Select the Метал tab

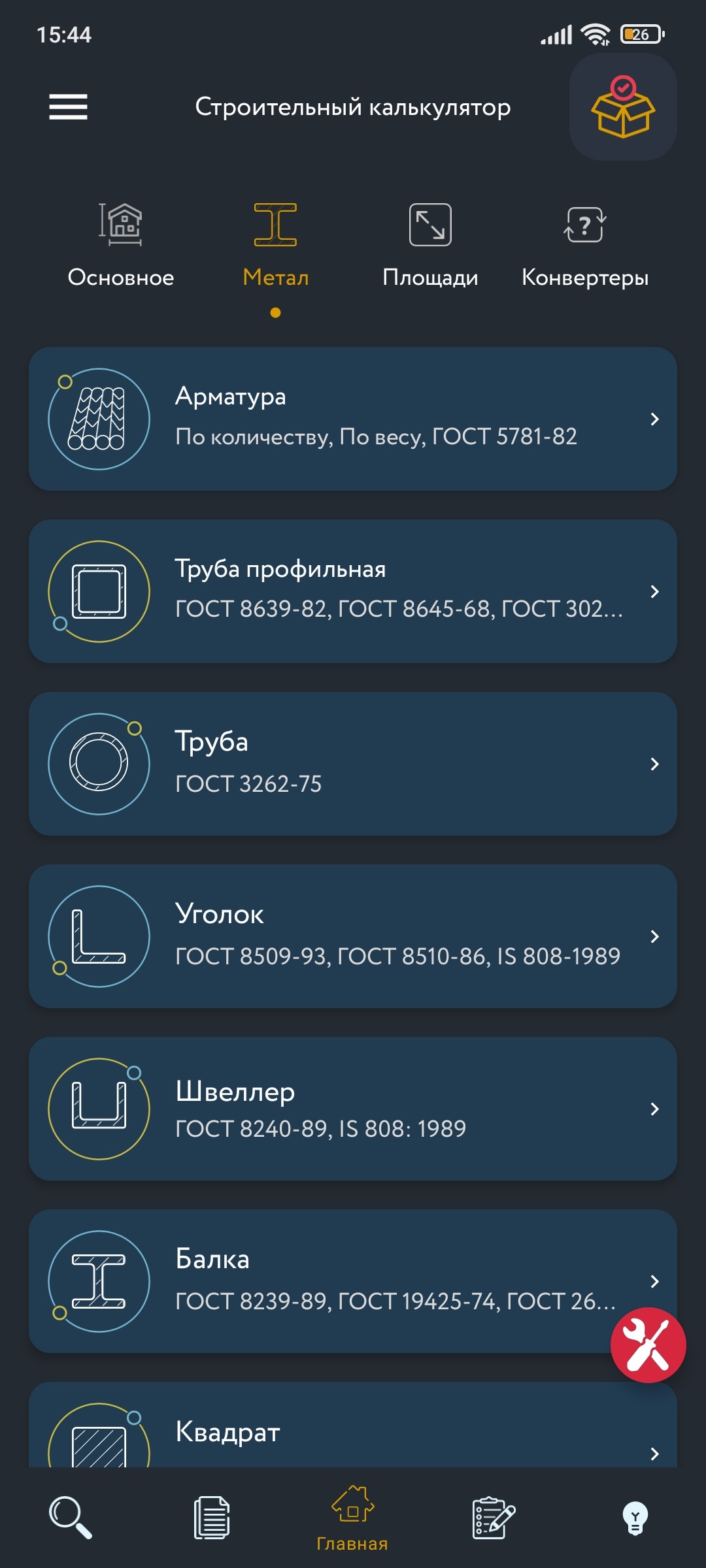click(275, 246)
